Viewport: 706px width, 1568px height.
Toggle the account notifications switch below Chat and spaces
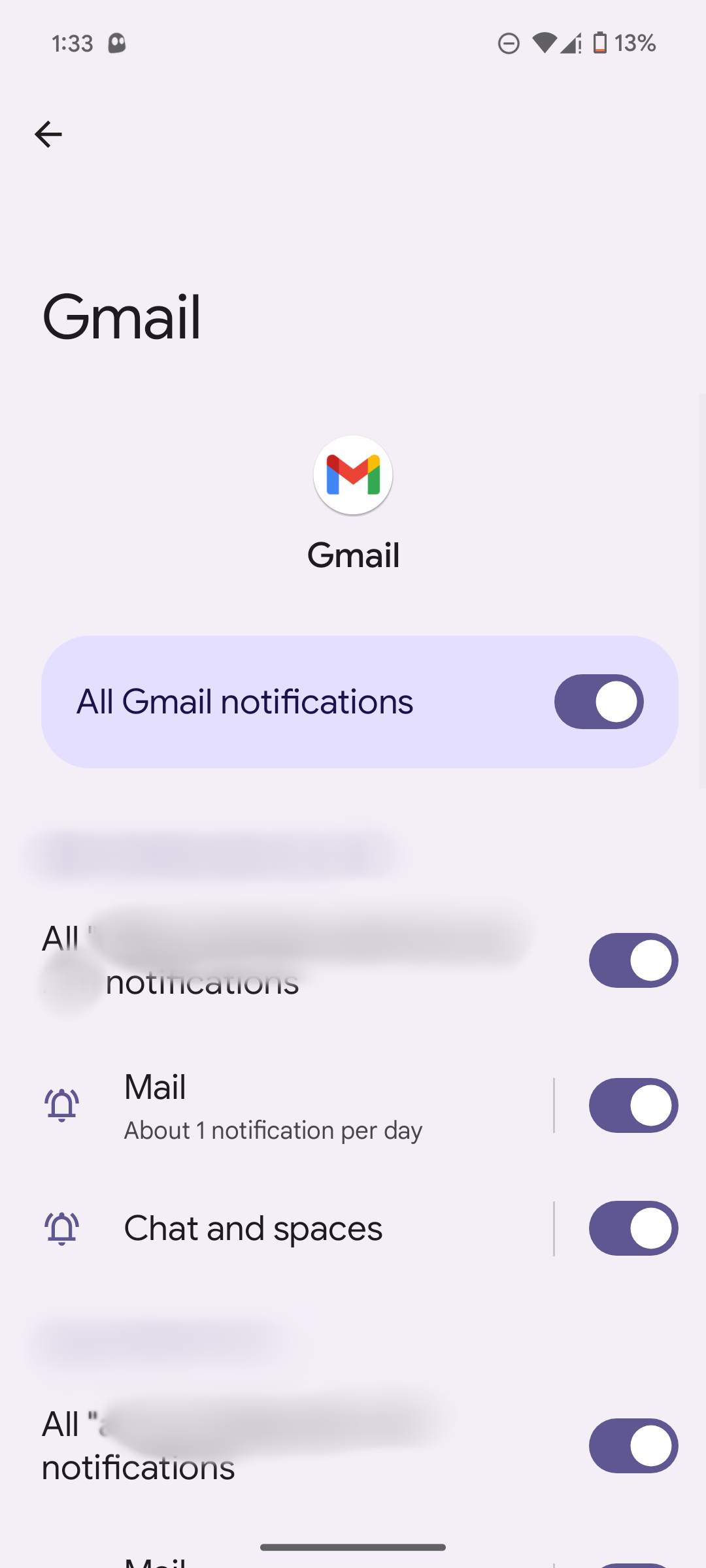tap(633, 1445)
